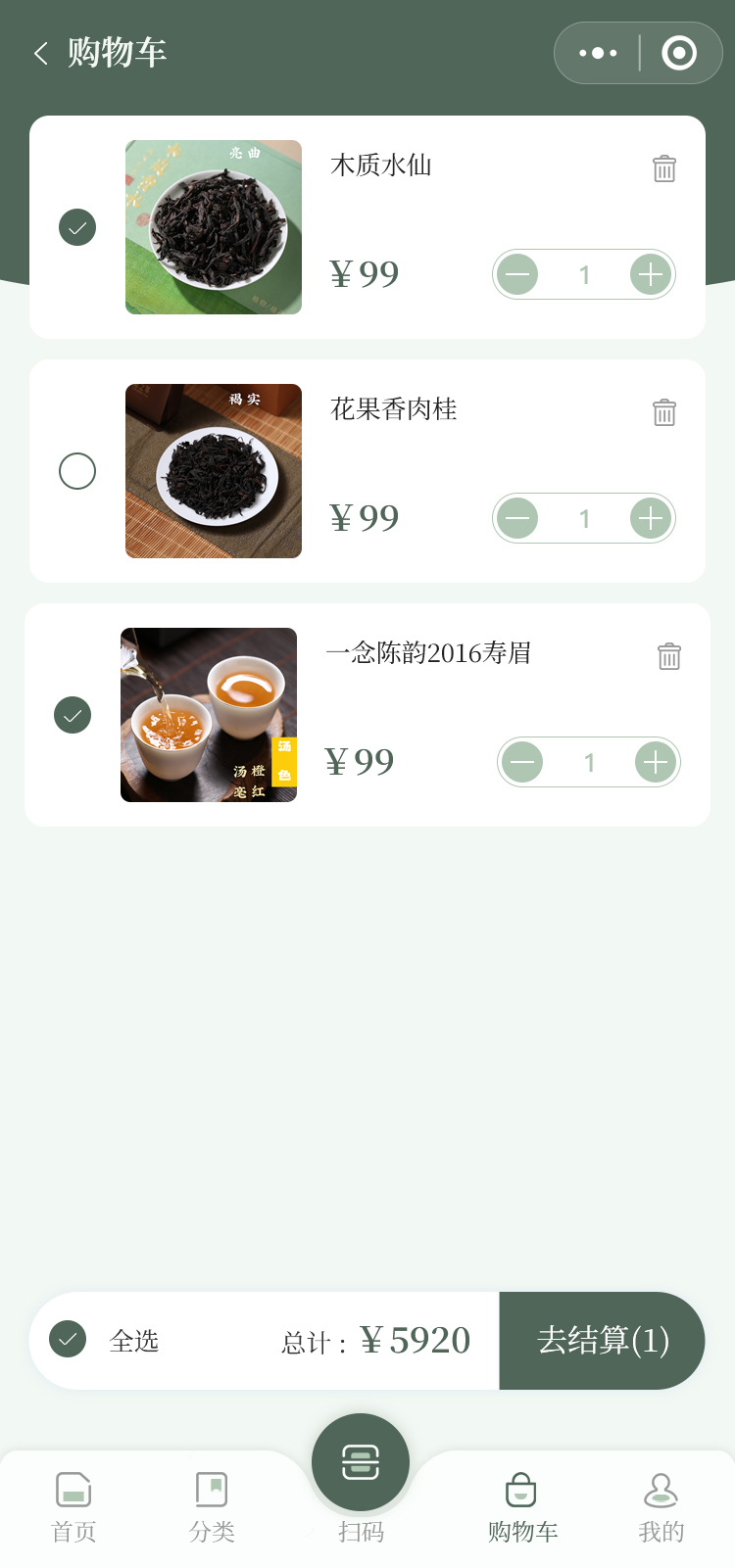Toggle the 全选 checkbox

point(68,1340)
